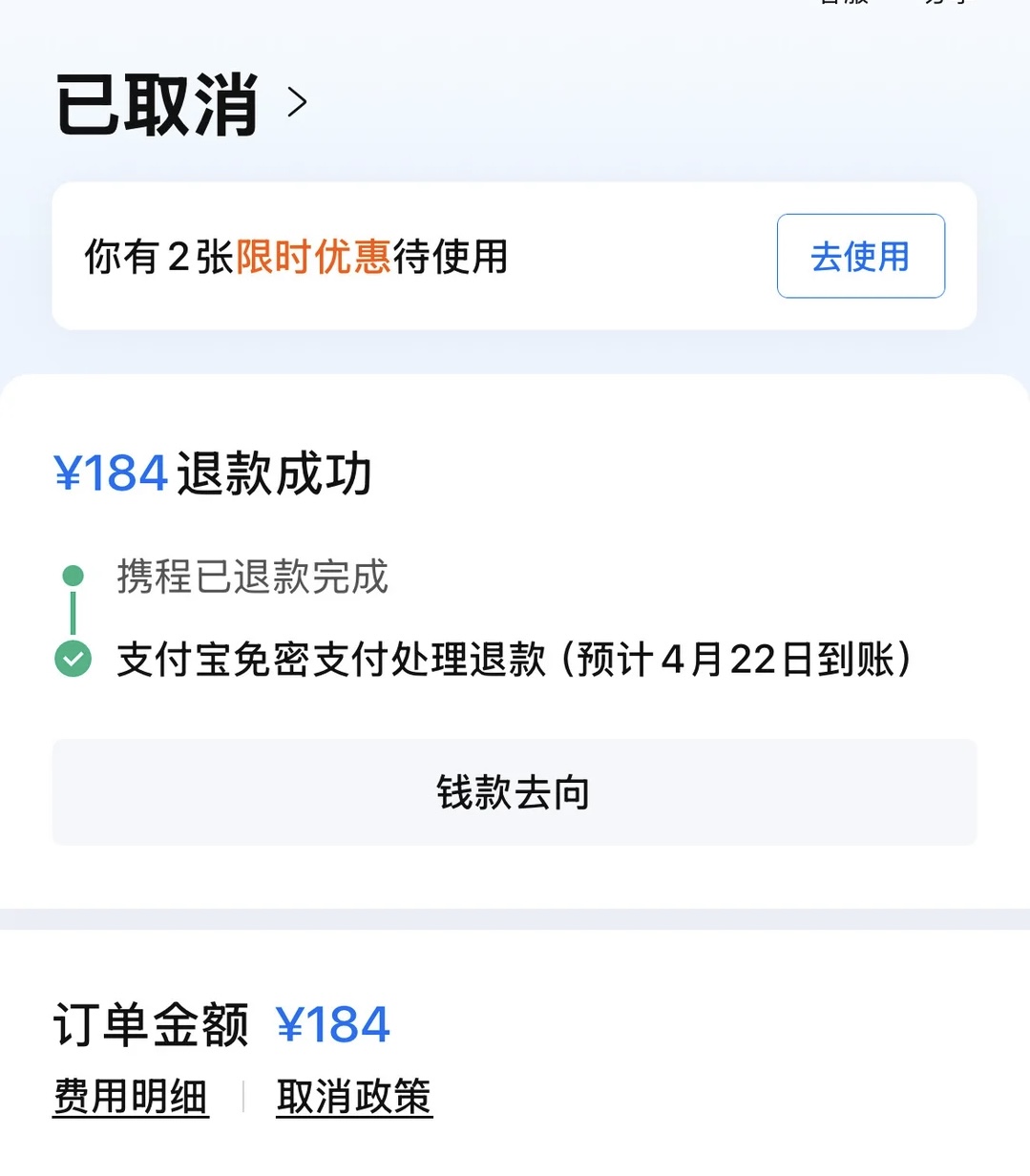1030x1176 pixels.
Task: View 费用明细 fee breakdown
Action: (131, 1097)
